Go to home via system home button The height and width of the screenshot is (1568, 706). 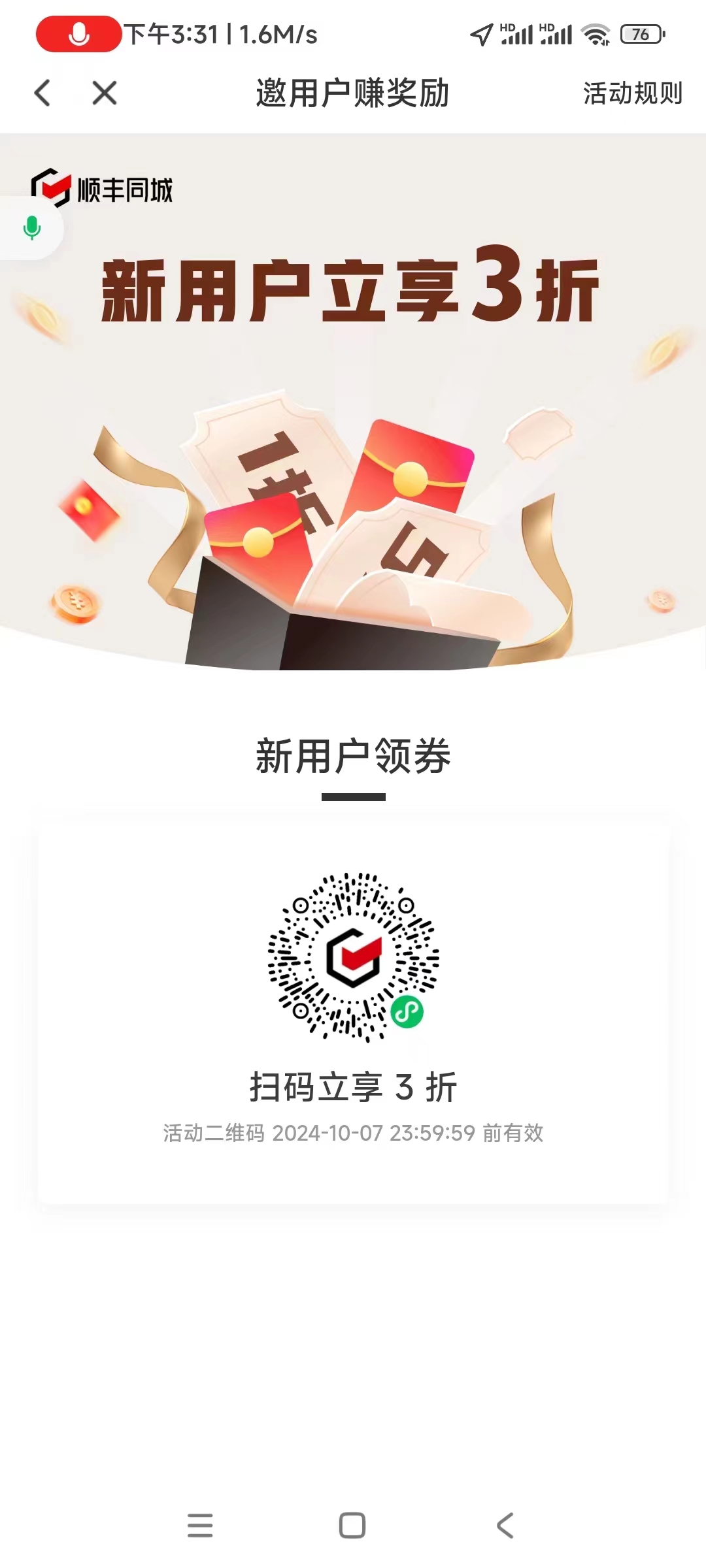point(352,1526)
